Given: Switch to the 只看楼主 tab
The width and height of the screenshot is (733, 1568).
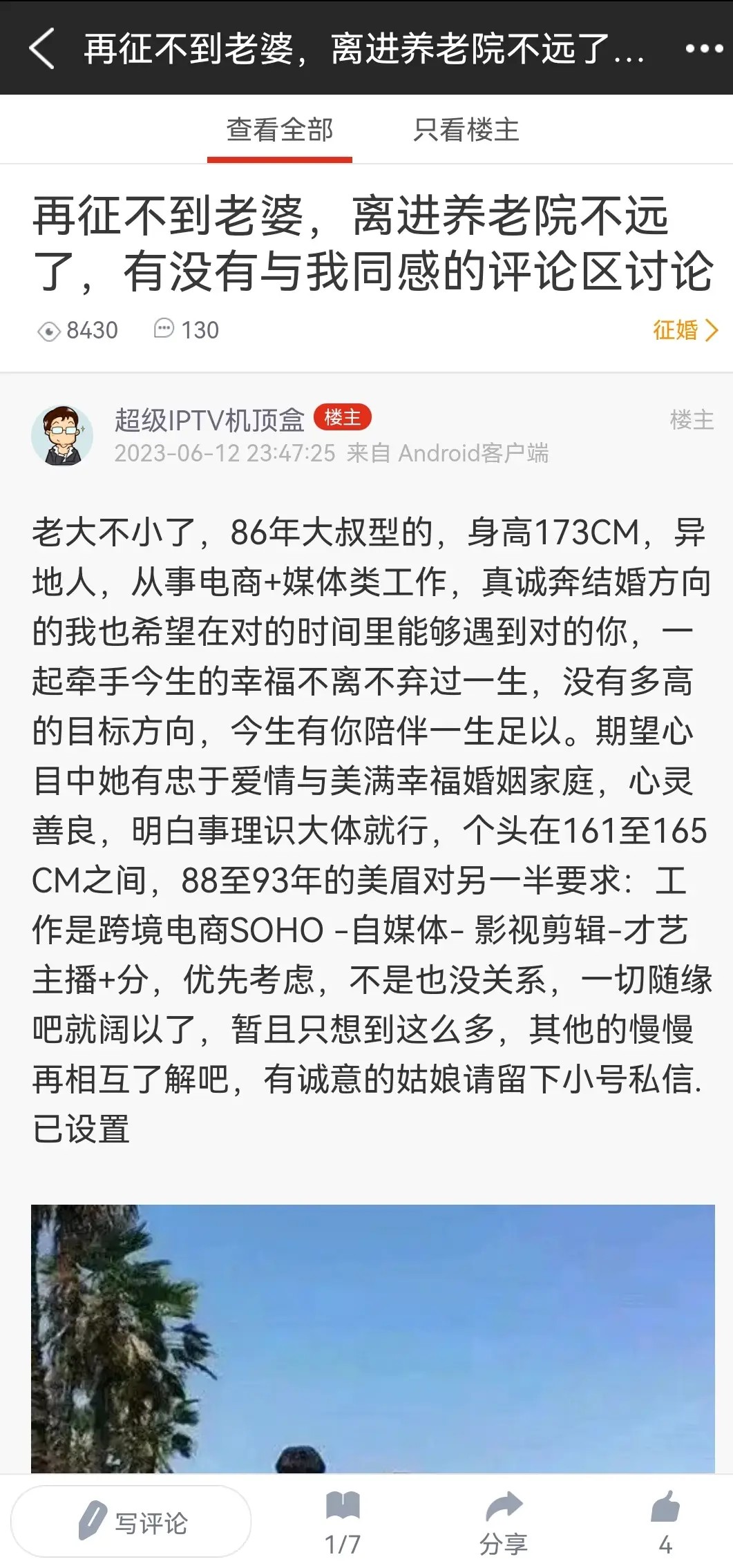Looking at the screenshot, I should (466, 130).
